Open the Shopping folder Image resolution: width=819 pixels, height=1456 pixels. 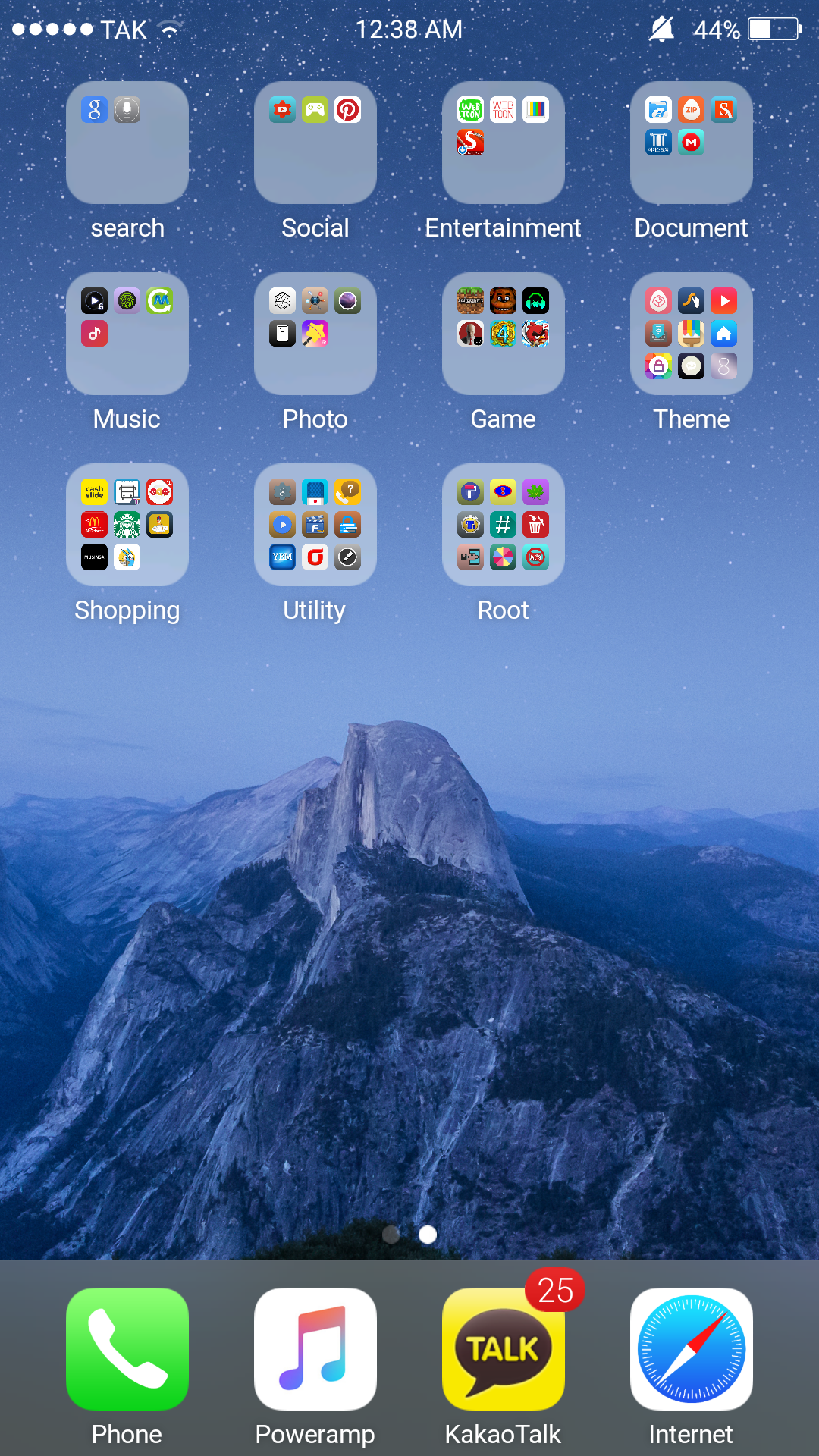tap(127, 526)
